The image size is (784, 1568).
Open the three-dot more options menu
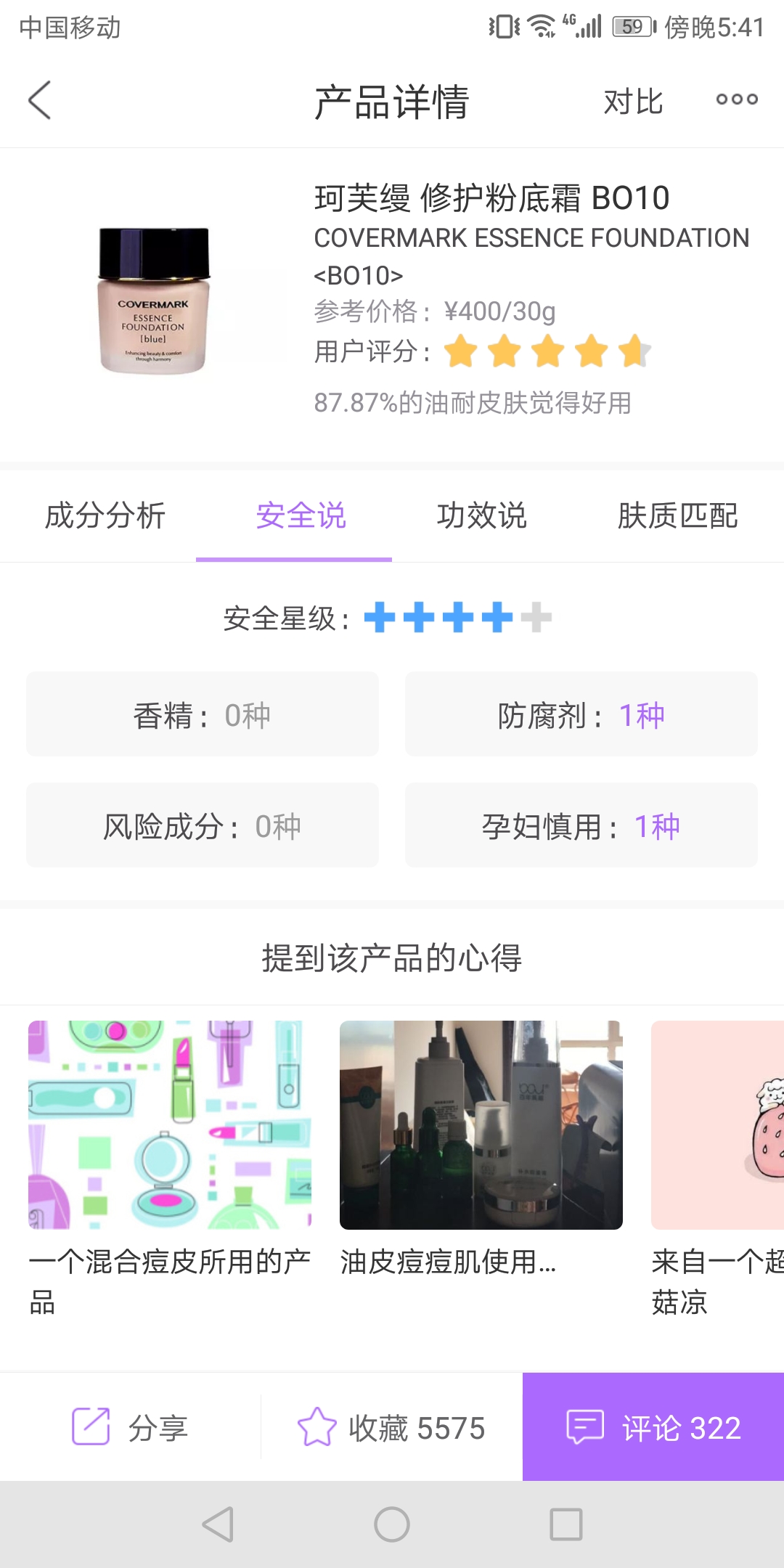click(x=735, y=100)
